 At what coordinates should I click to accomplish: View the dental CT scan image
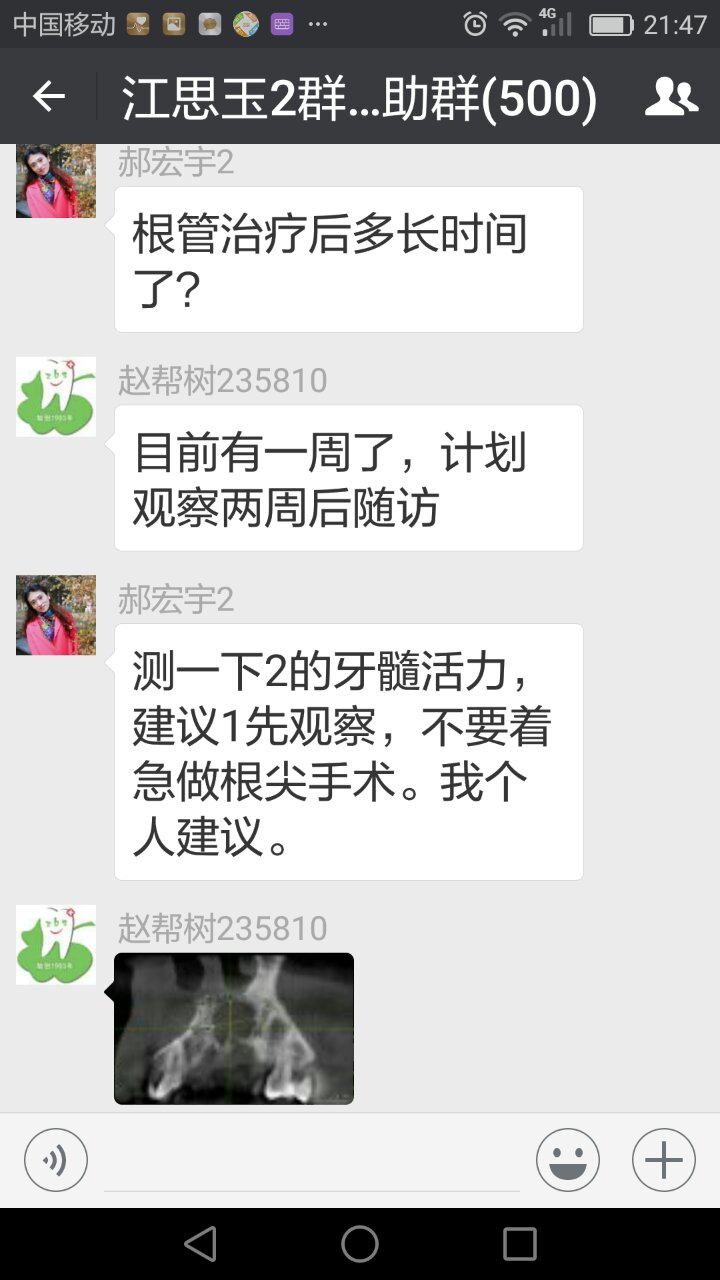pyautogui.click(x=234, y=1028)
